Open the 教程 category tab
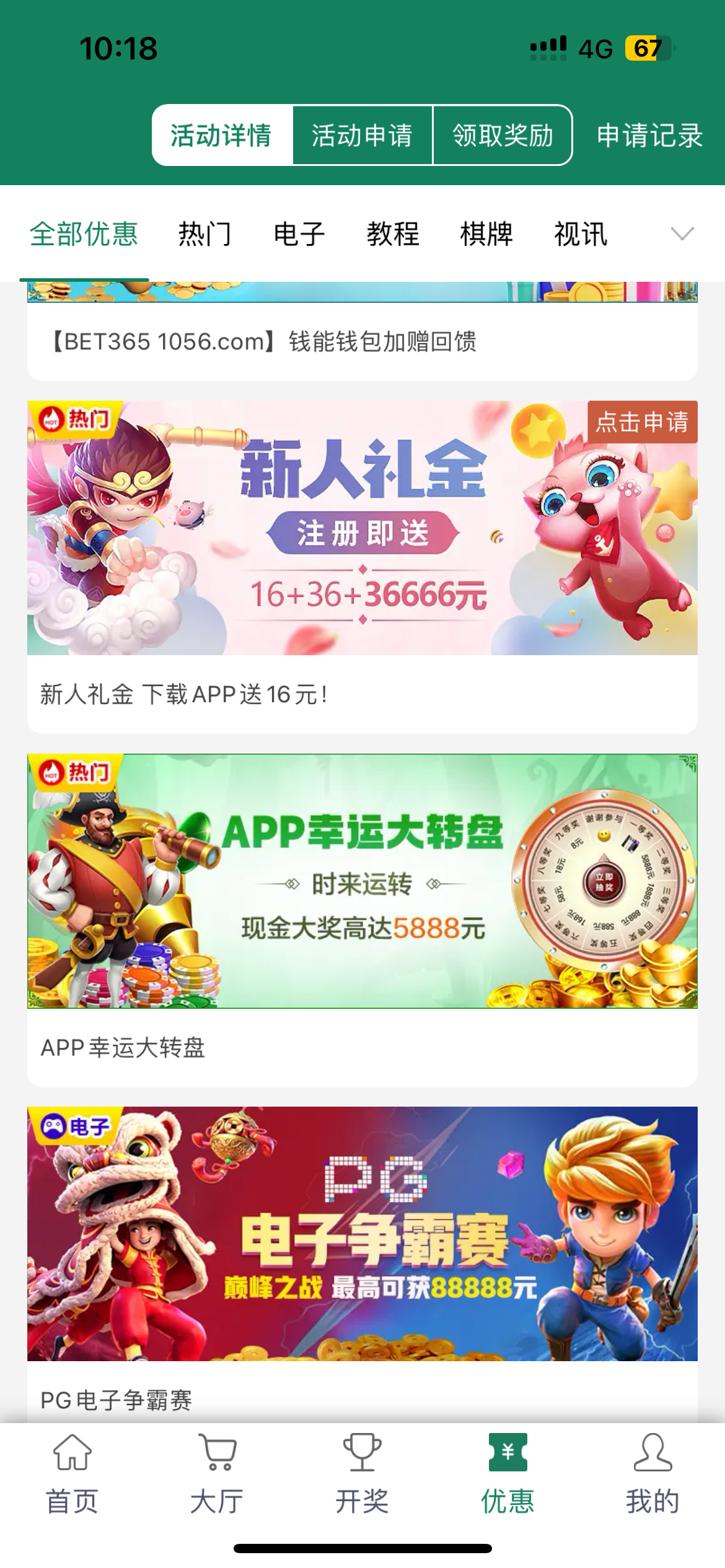 coord(393,235)
